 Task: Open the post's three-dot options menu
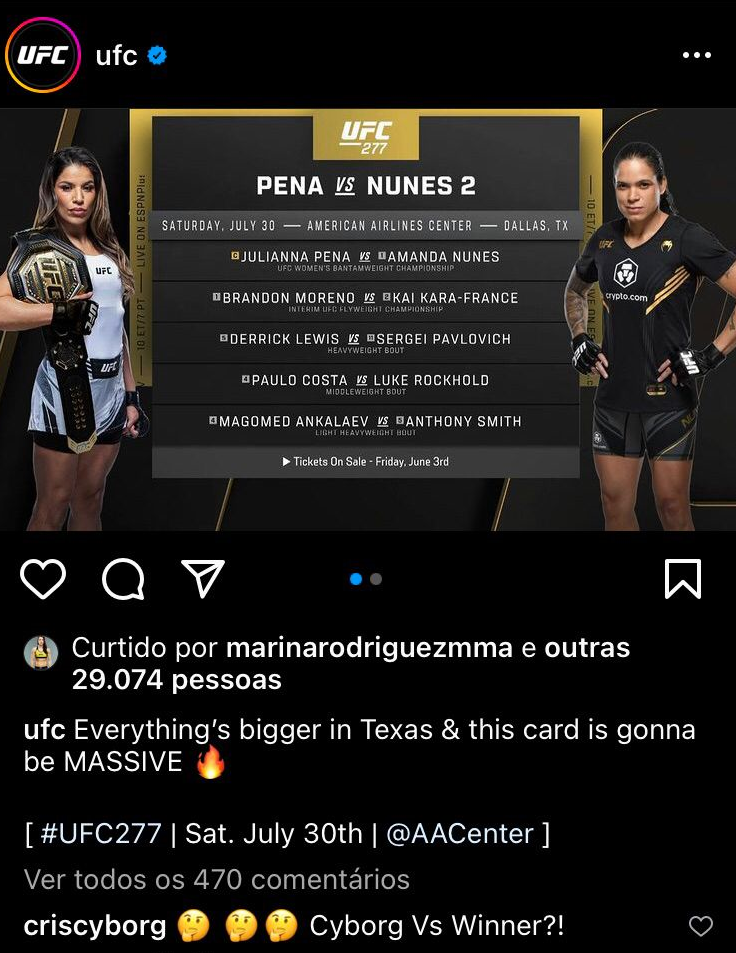(x=696, y=55)
